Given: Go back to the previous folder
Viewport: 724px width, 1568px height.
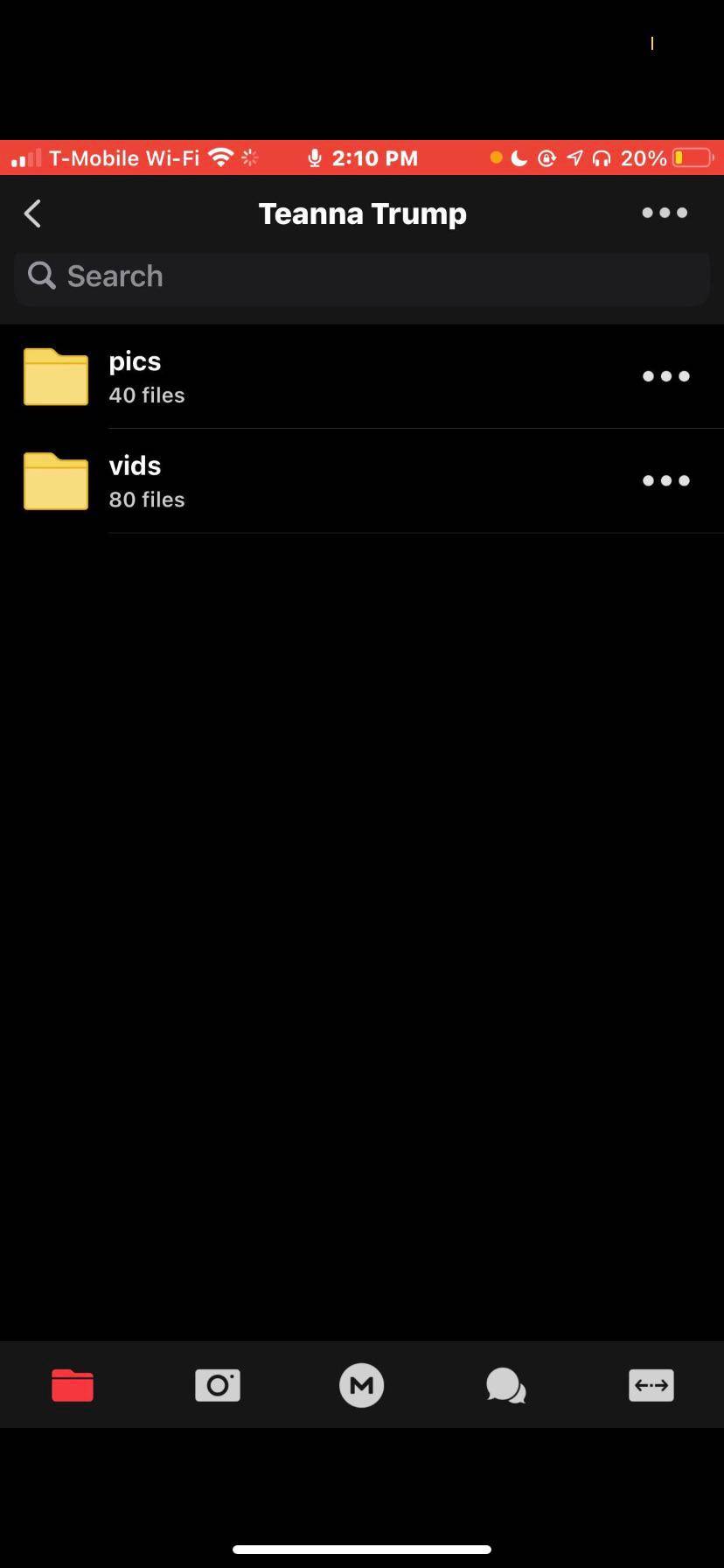Looking at the screenshot, I should (33, 213).
